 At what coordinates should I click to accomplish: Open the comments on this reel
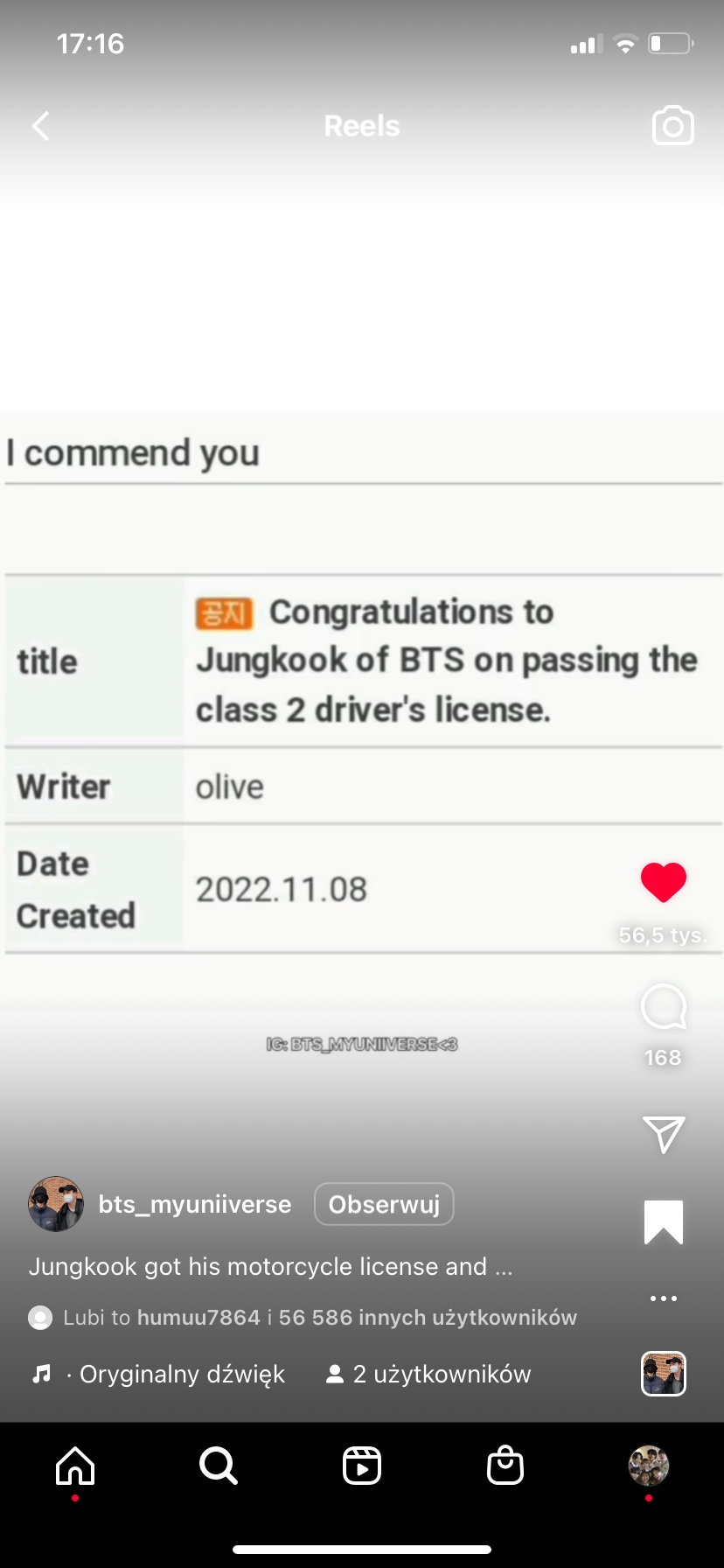[x=663, y=1007]
